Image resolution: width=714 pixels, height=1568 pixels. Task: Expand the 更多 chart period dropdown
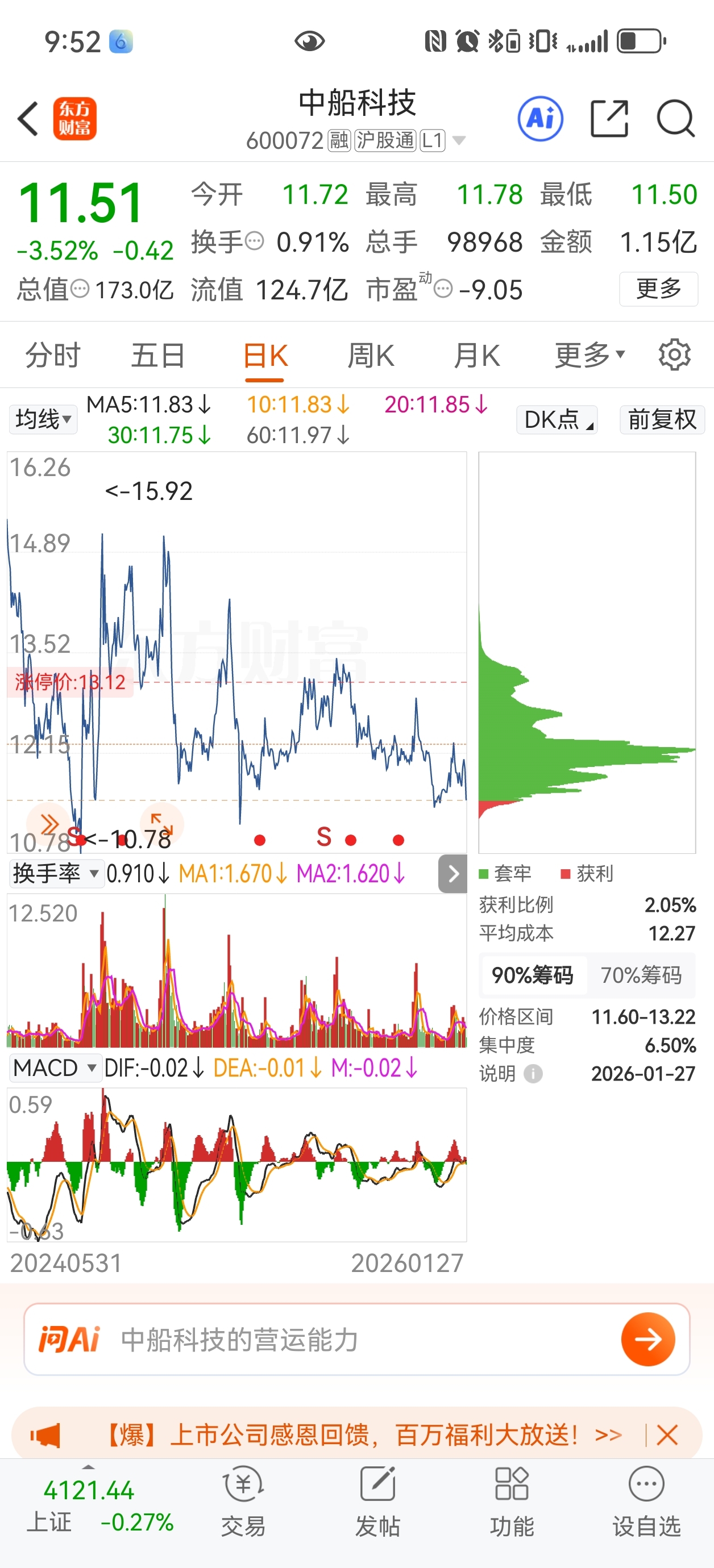click(x=590, y=355)
